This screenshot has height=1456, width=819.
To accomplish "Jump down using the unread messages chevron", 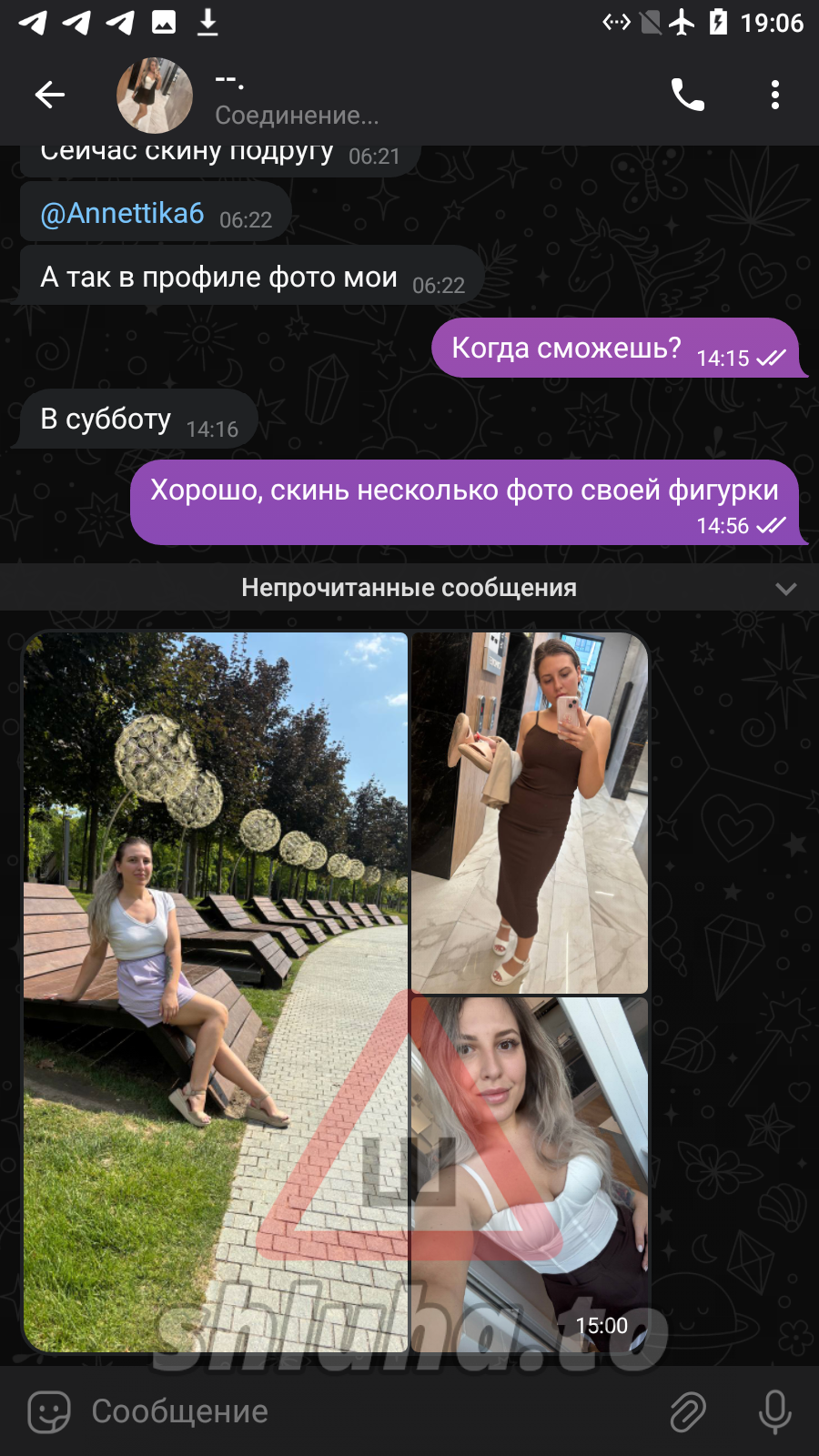I will [x=785, y=589].
